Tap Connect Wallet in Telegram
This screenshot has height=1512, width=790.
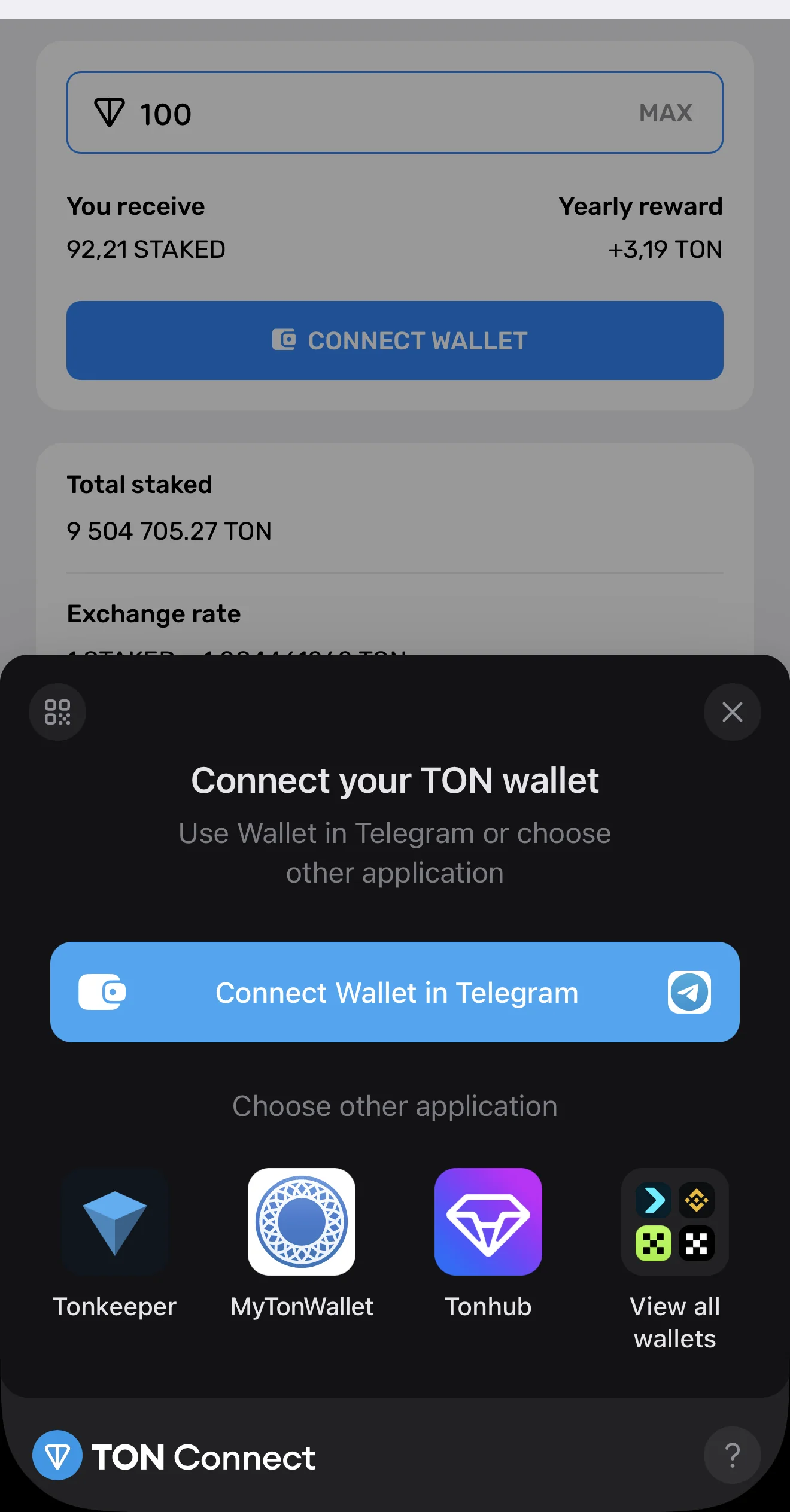395,992
